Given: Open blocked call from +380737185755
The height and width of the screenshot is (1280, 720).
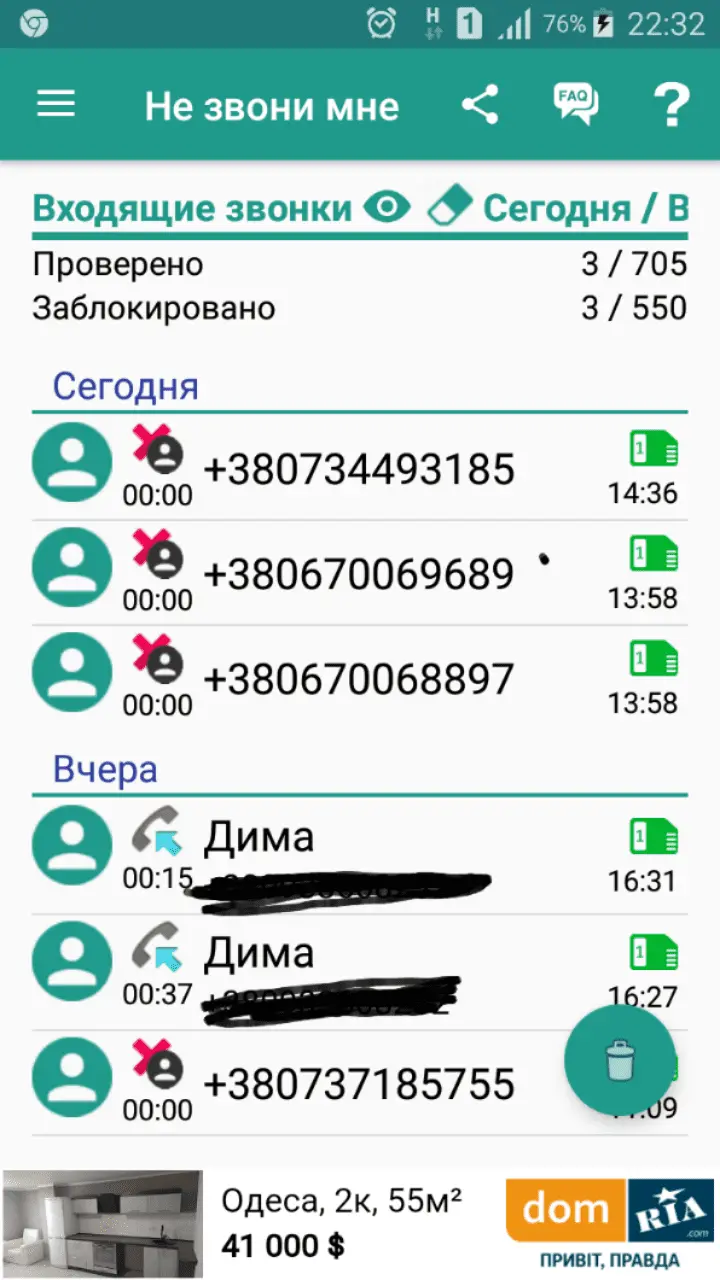Looking at the screenshot, I should click(358, 1084).
